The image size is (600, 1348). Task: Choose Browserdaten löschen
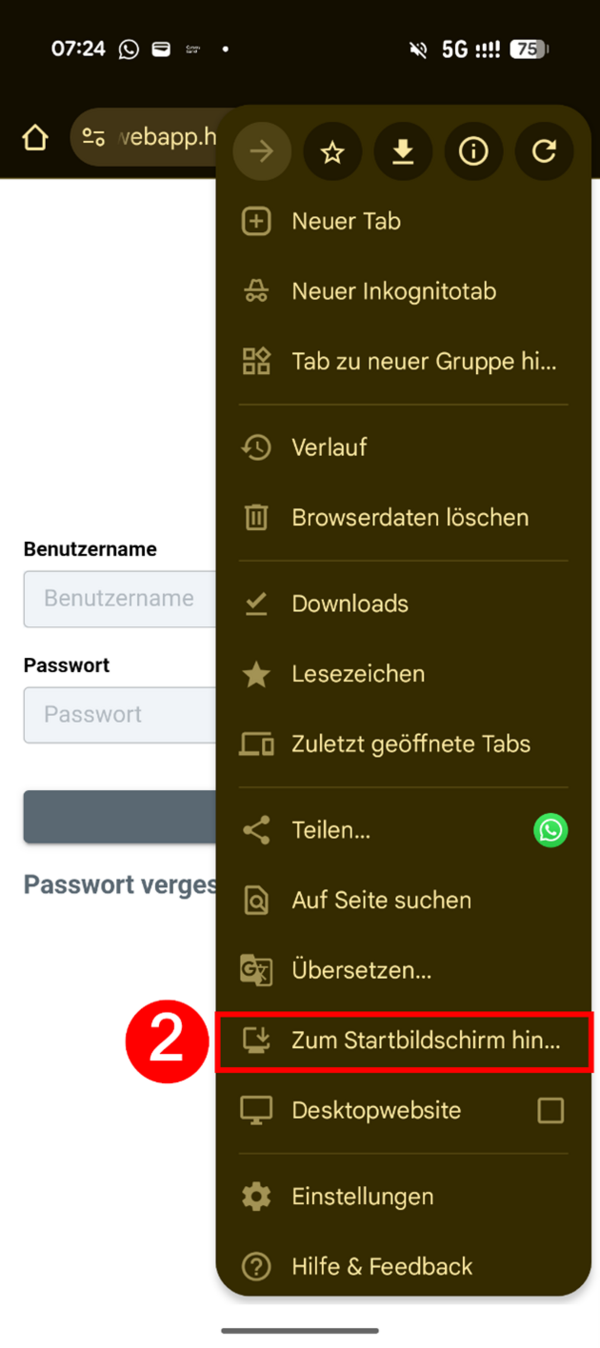[x=410, y=518]
